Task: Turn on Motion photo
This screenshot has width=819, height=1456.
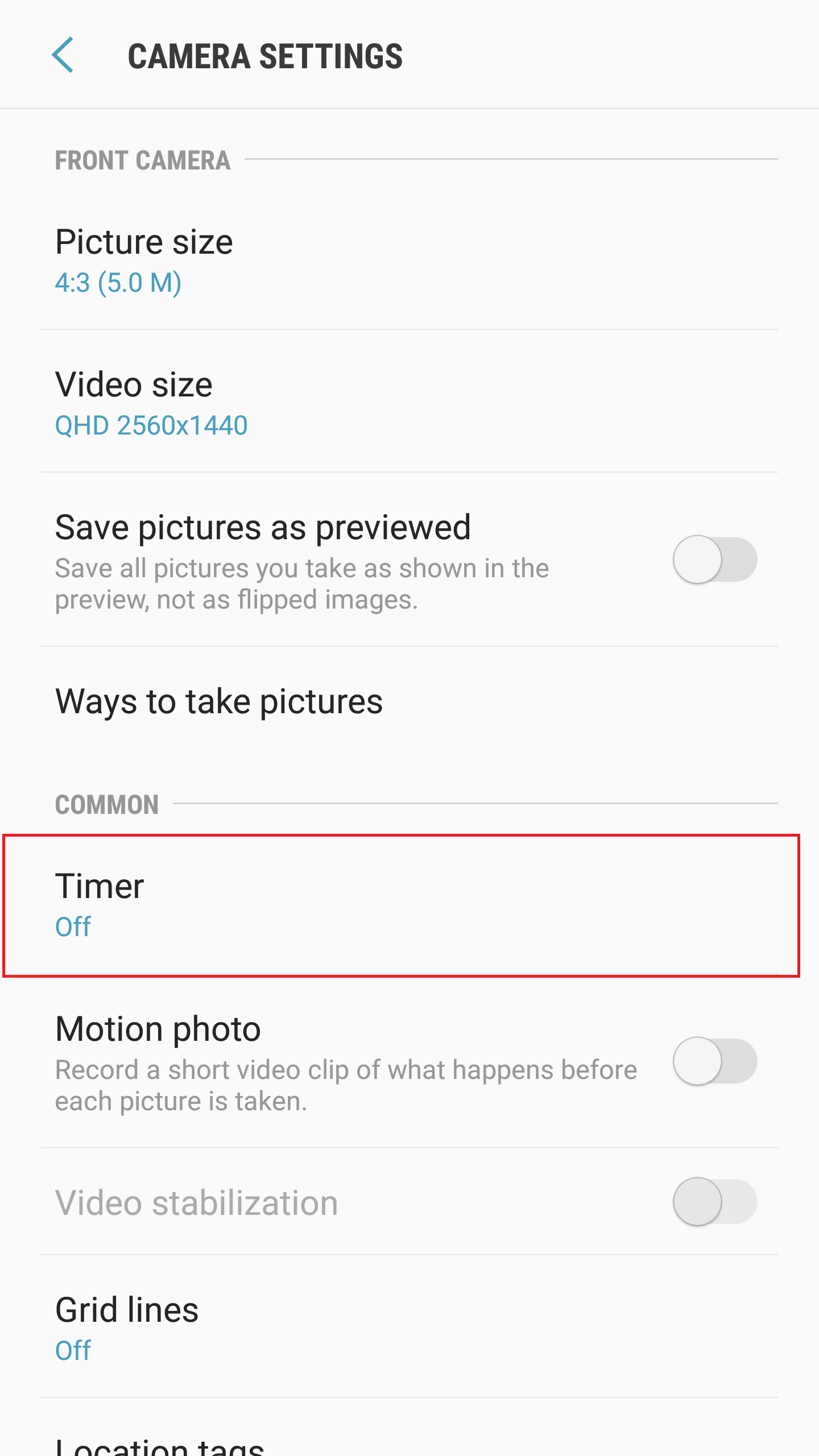Action: click(714, 1061)
